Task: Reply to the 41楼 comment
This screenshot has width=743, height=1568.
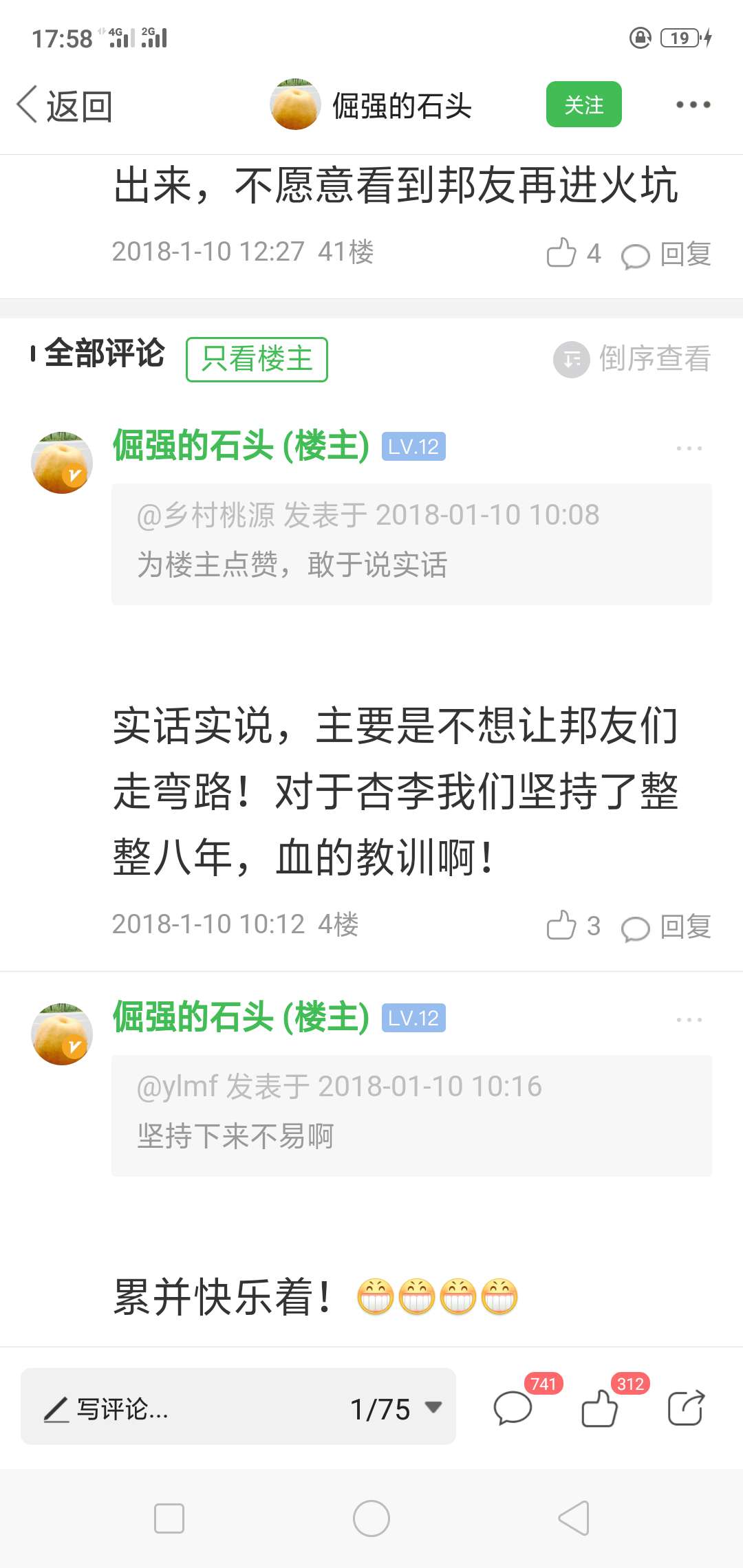Action: coord(666,254)
